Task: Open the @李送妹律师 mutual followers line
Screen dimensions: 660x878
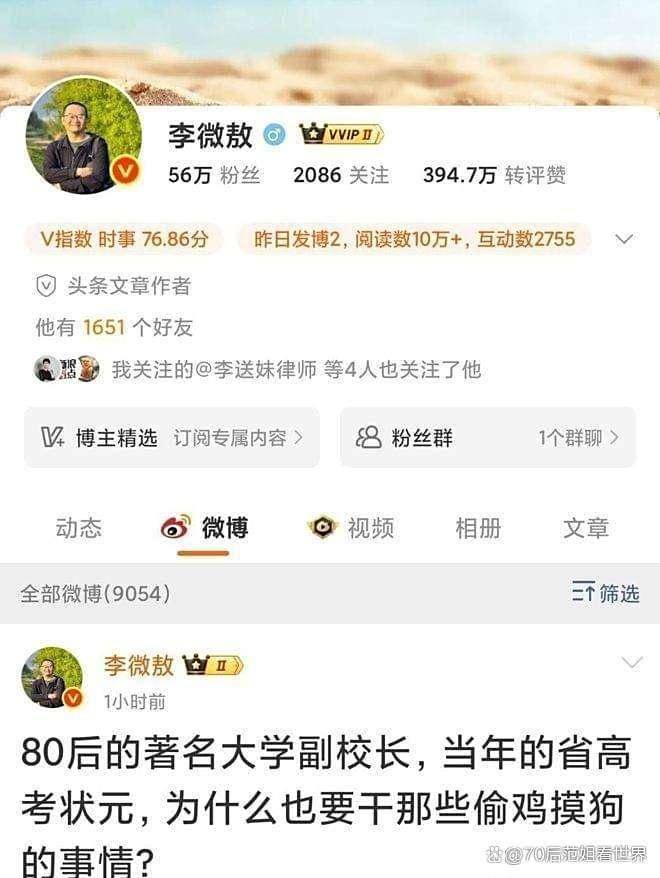Action: pyautogui.click(x=296, y=369)
